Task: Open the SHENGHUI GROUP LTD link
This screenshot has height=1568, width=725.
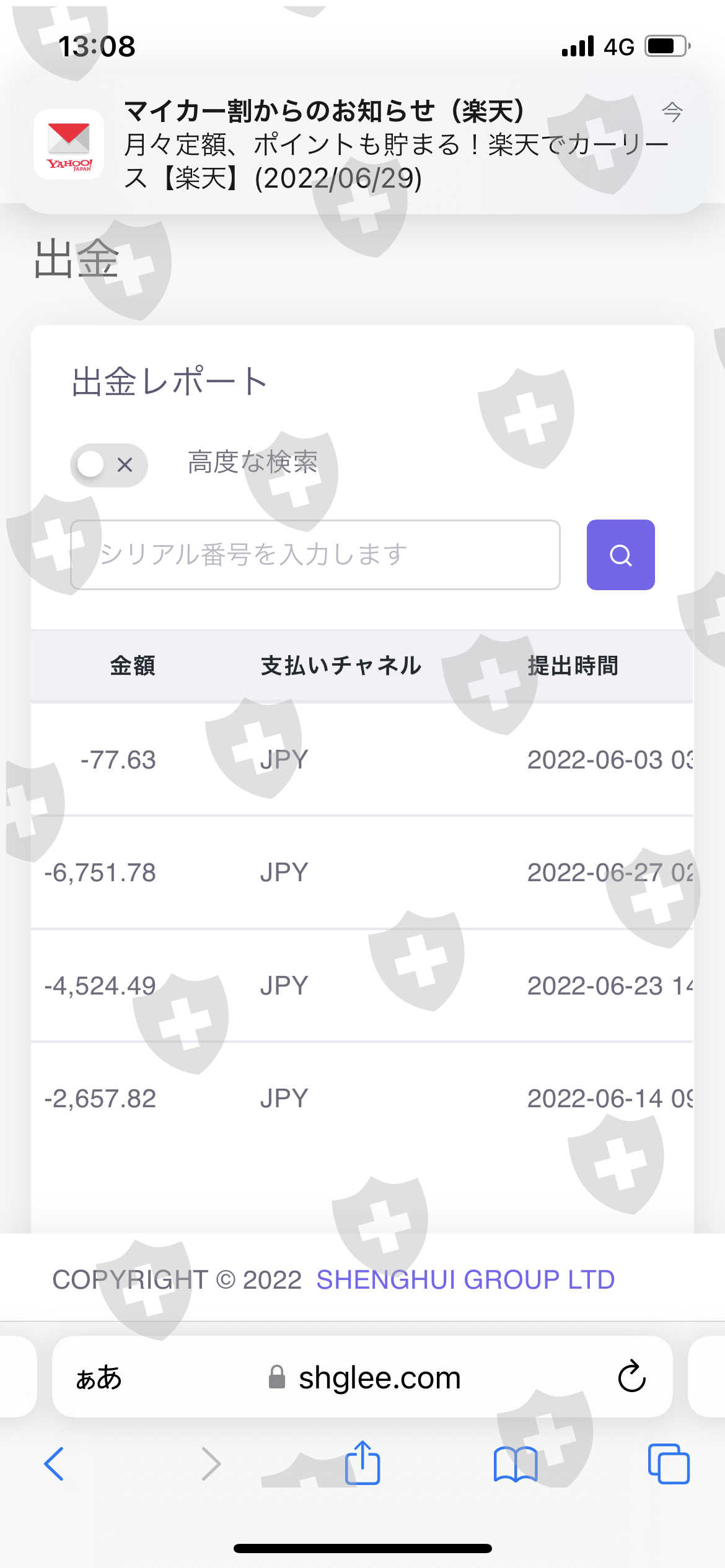Action: click(465, 1279)
